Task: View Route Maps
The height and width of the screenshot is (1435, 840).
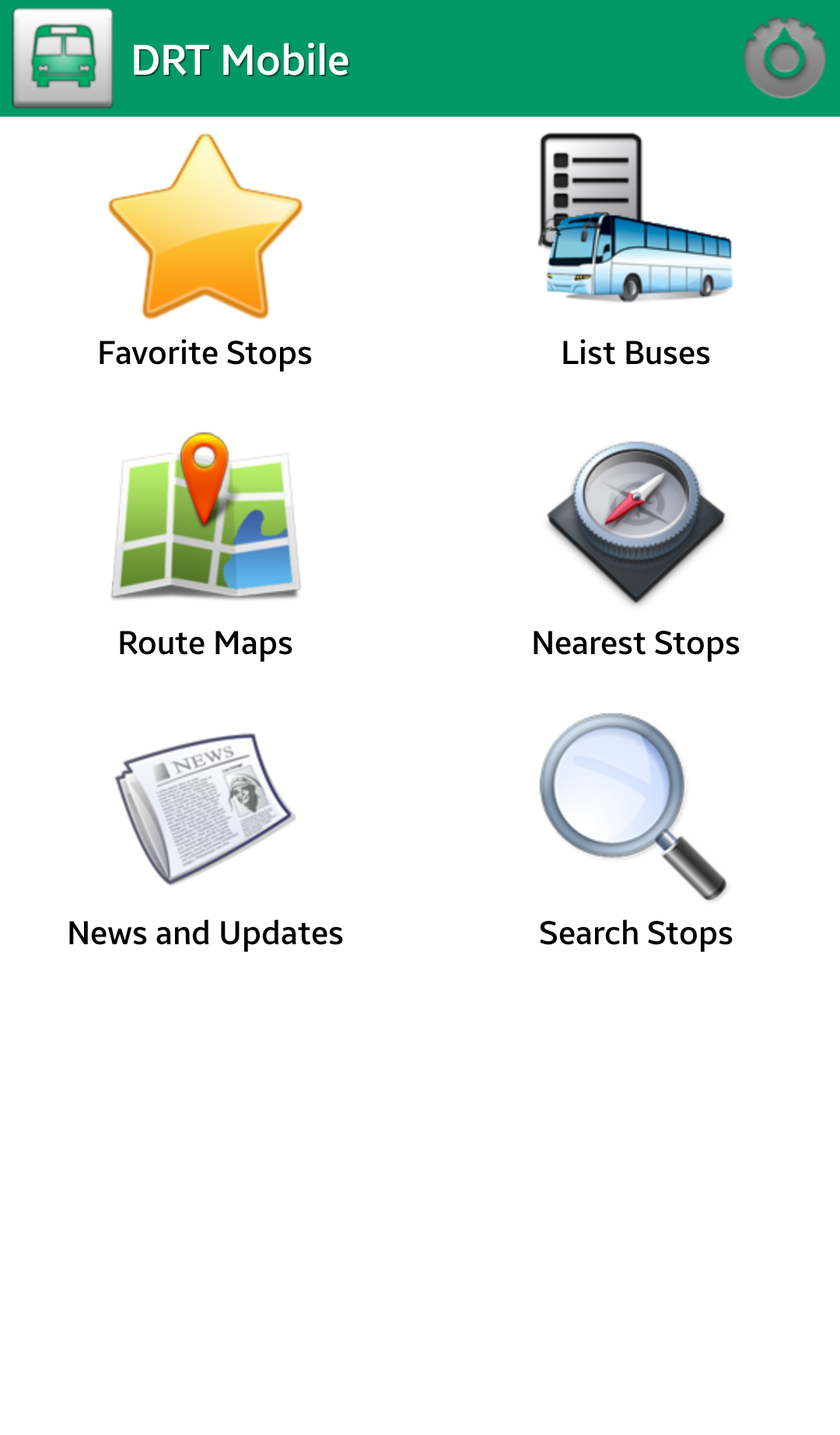Action: pyautogui.click(x=205, y=541)
